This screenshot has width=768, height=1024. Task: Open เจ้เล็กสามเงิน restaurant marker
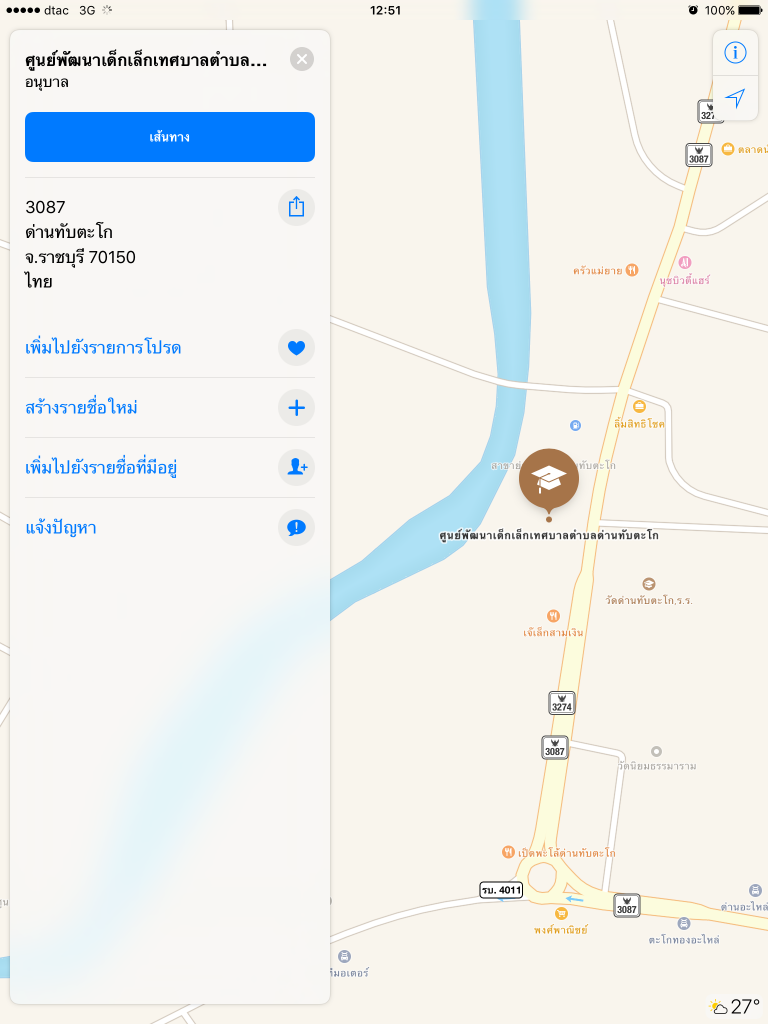553,616
